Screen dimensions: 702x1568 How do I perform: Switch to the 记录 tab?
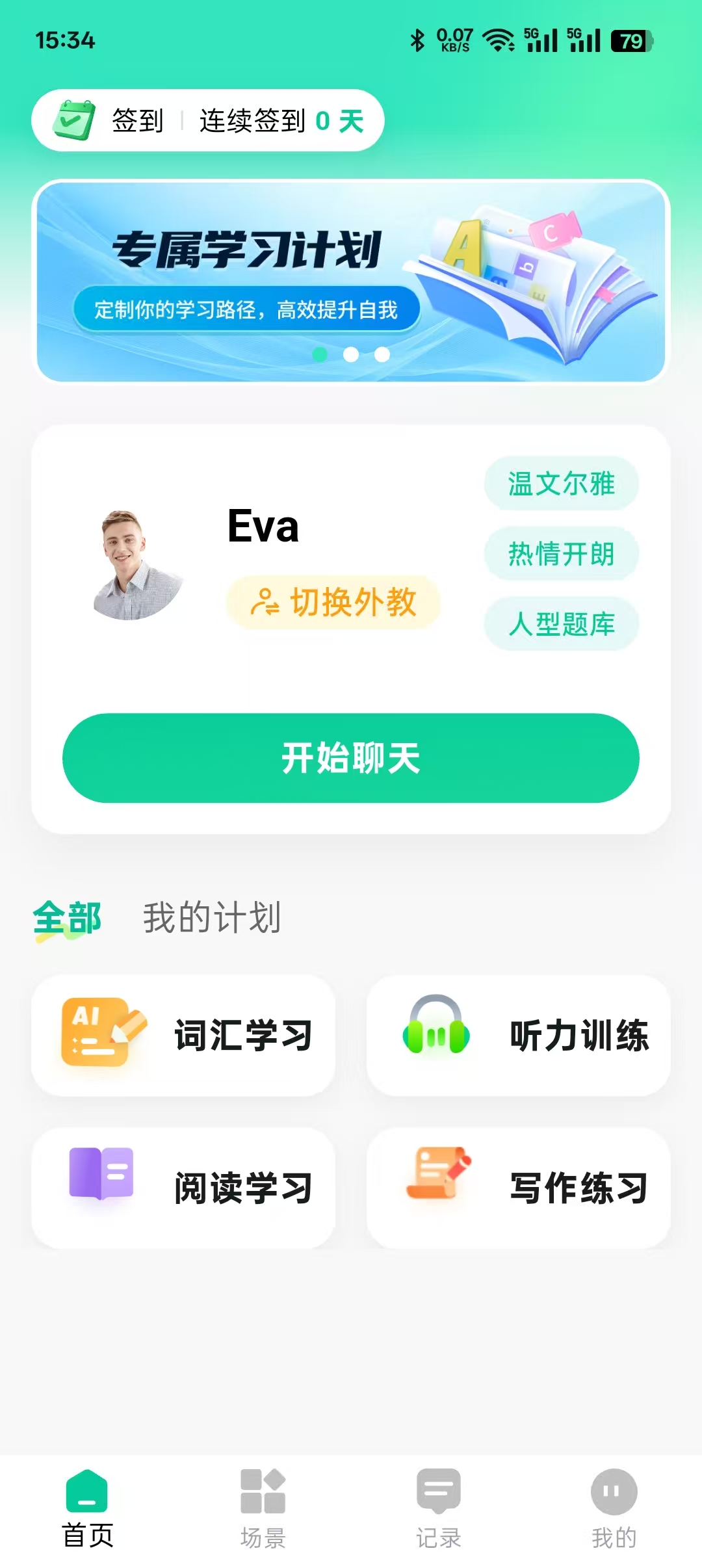coord(439,1508)
